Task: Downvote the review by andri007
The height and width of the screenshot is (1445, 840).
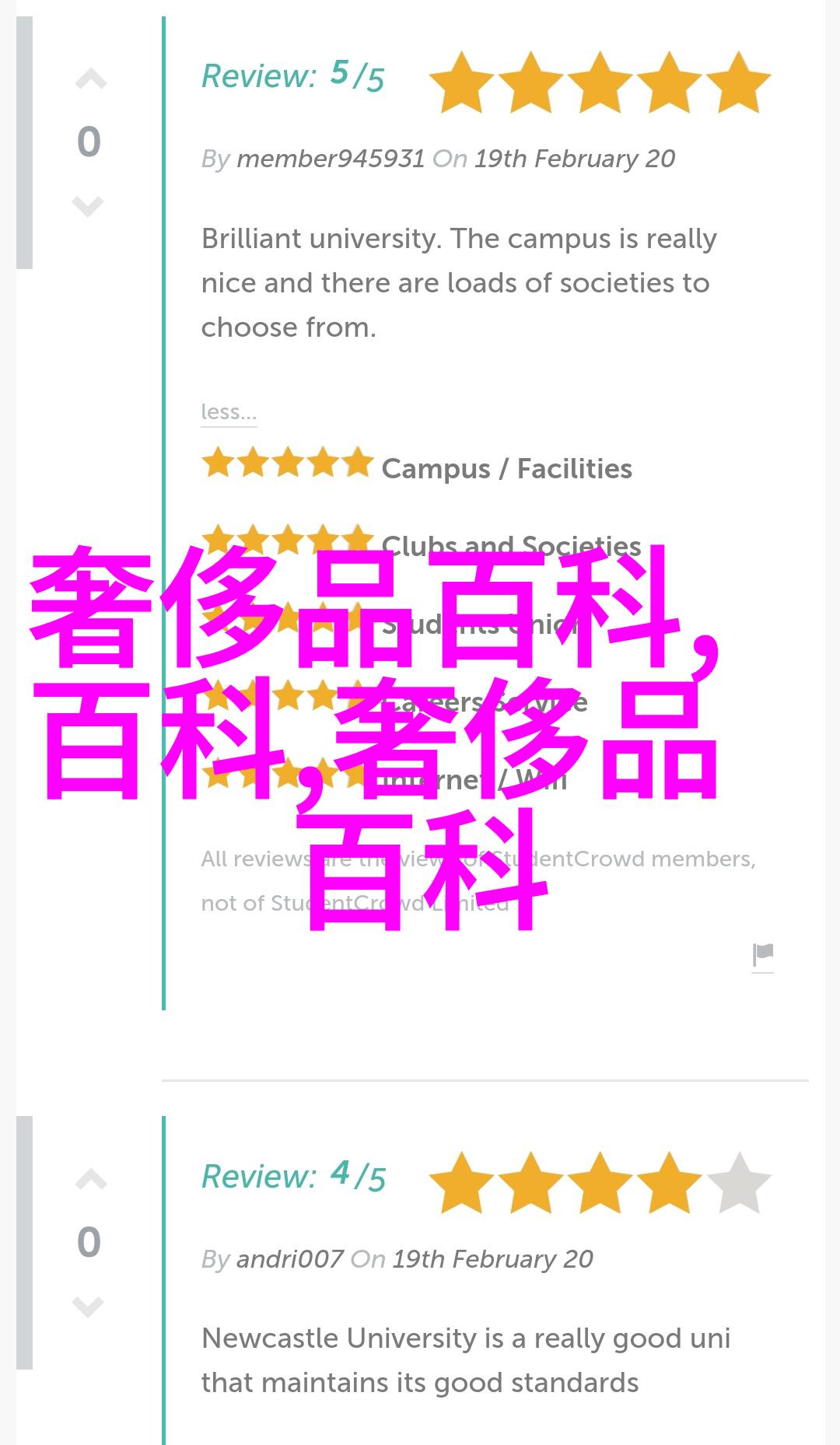Action: pos(88,1307)
